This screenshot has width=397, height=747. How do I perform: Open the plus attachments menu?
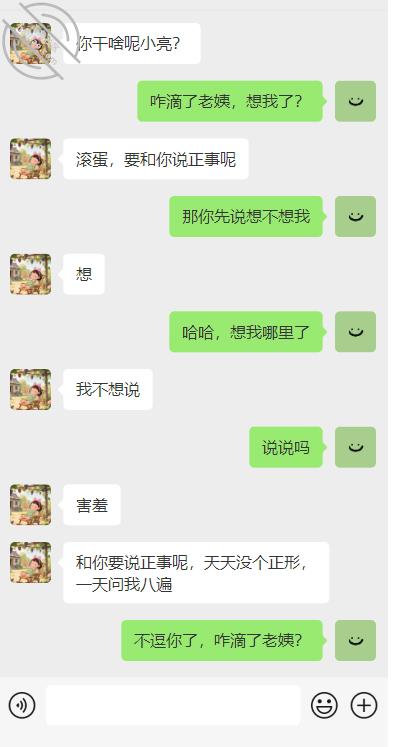[x=364, y=705]
